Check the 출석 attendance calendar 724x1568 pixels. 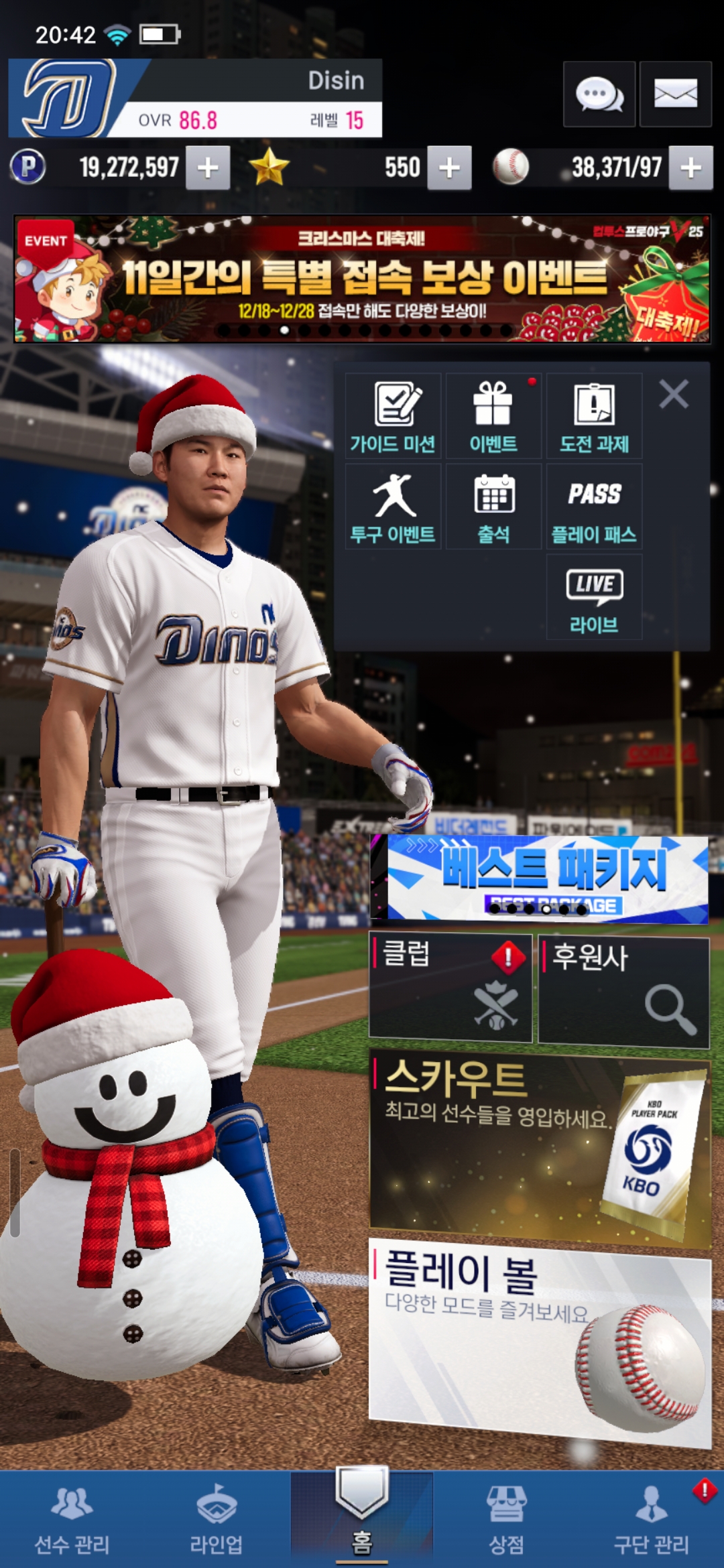point(493,507)
